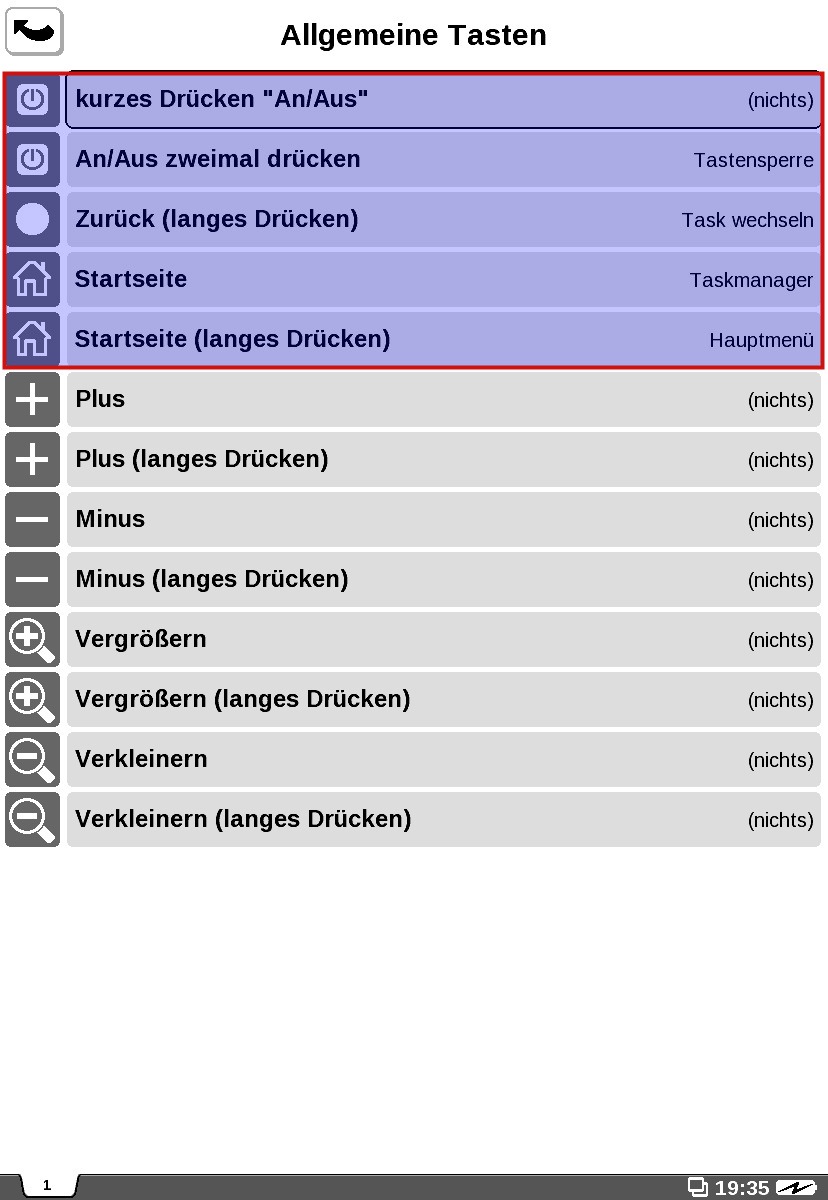828x1200 pixels.
Task: Switch to page tab 1
Action: [x=47, y=1186]
